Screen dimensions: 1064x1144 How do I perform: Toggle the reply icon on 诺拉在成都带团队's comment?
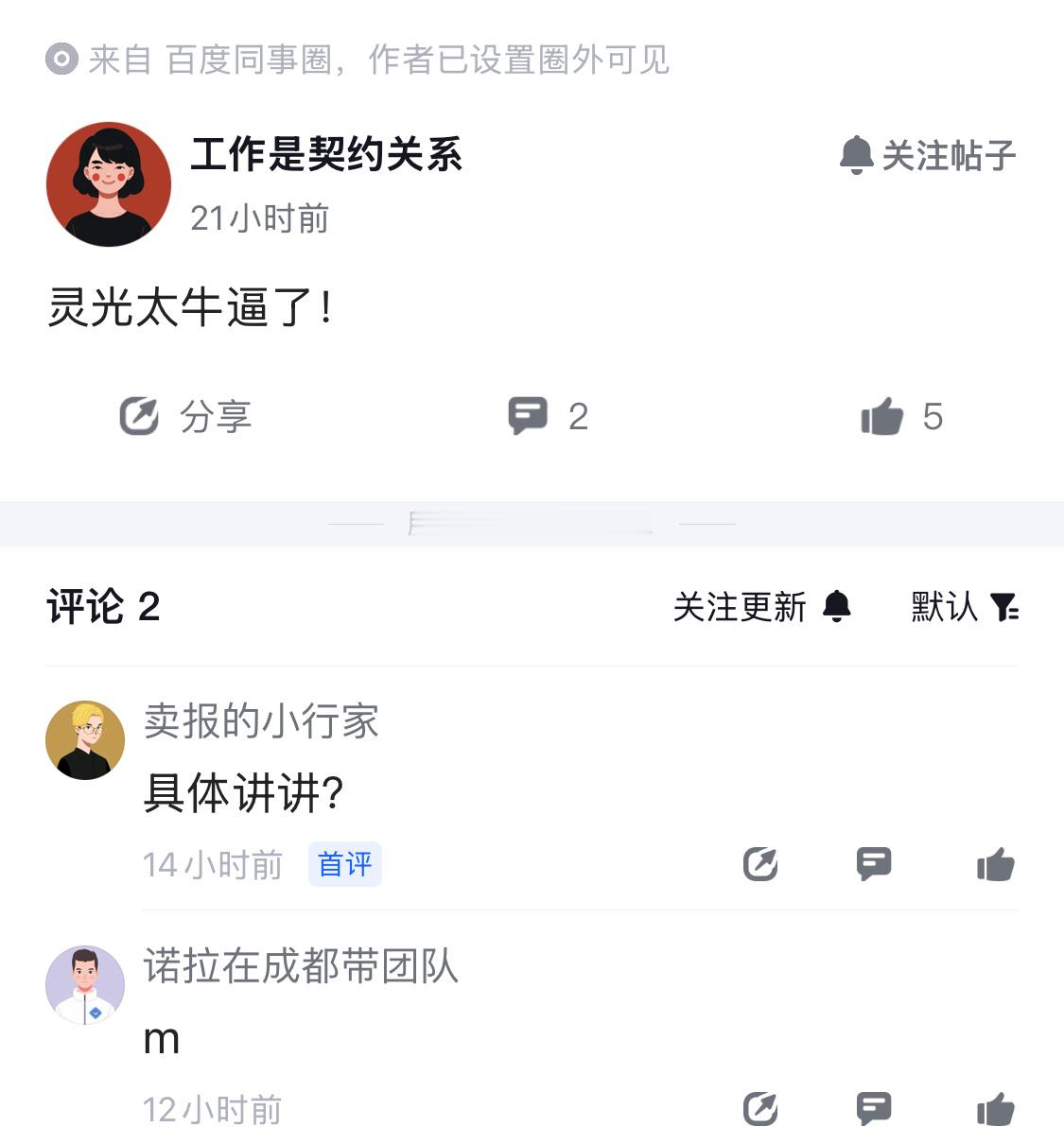(875, 1108)
